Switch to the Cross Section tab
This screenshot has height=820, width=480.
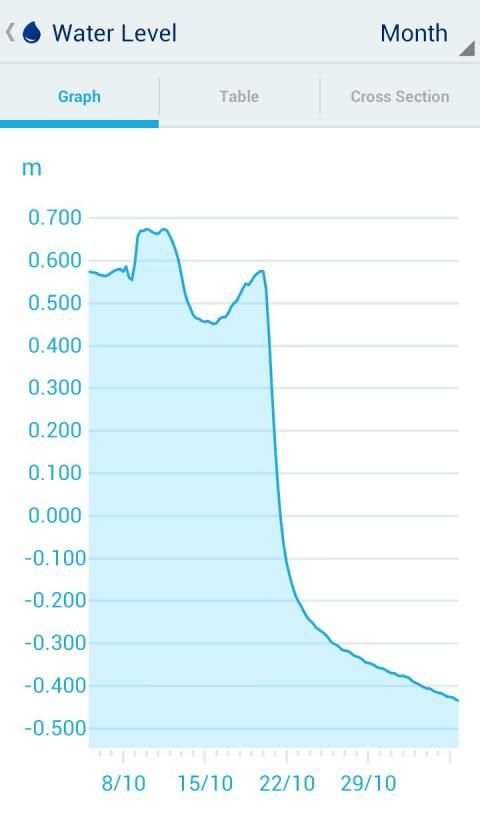400,97
